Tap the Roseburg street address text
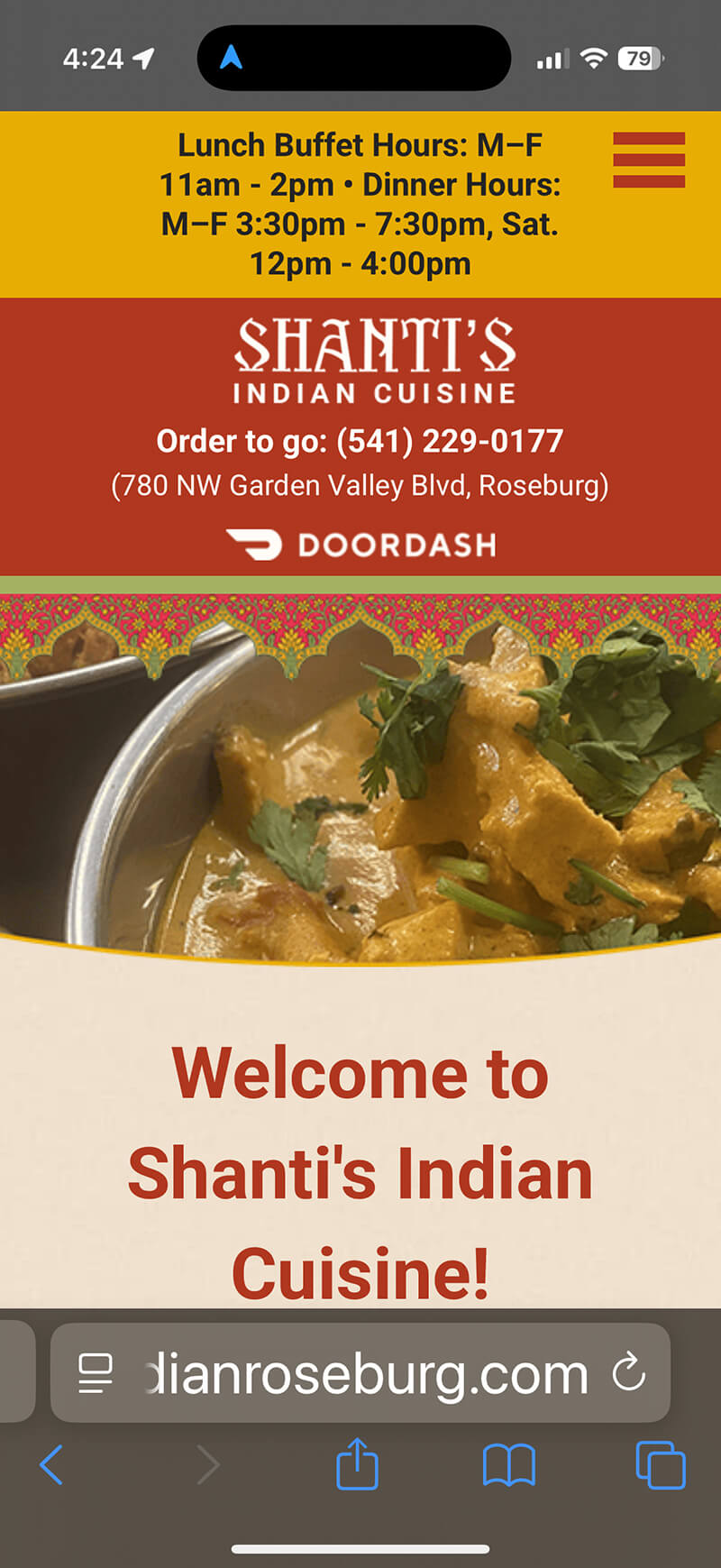 point(360,485)
